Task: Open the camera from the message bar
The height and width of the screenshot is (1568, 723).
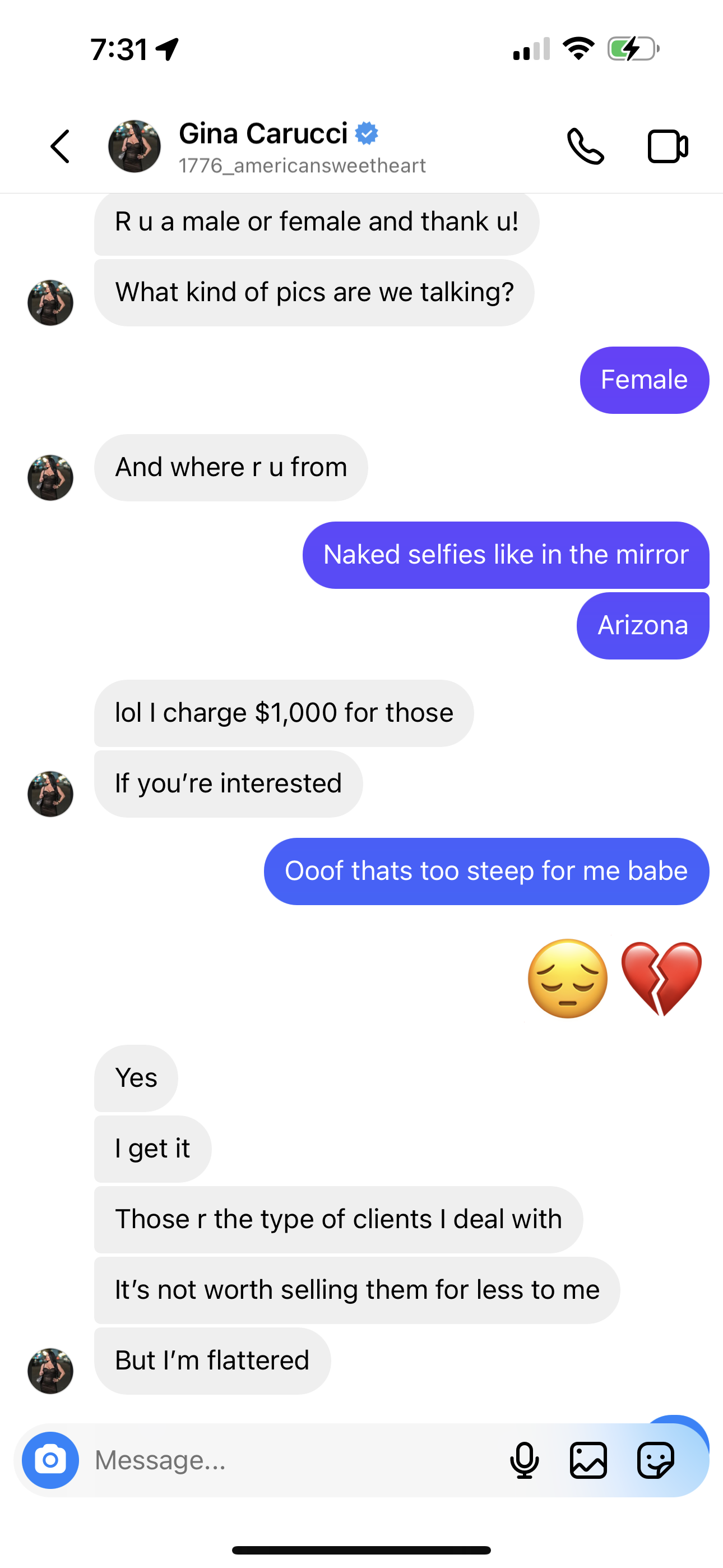Action: click(50, 1460)
